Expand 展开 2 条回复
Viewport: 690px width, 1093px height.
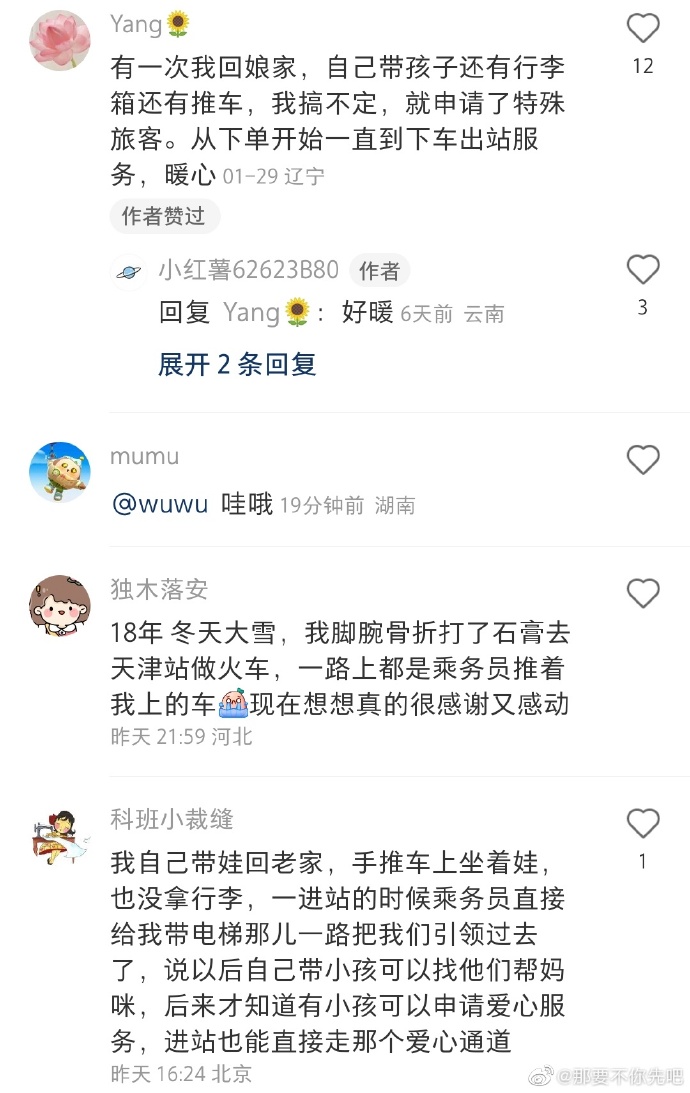coord(237,364)
